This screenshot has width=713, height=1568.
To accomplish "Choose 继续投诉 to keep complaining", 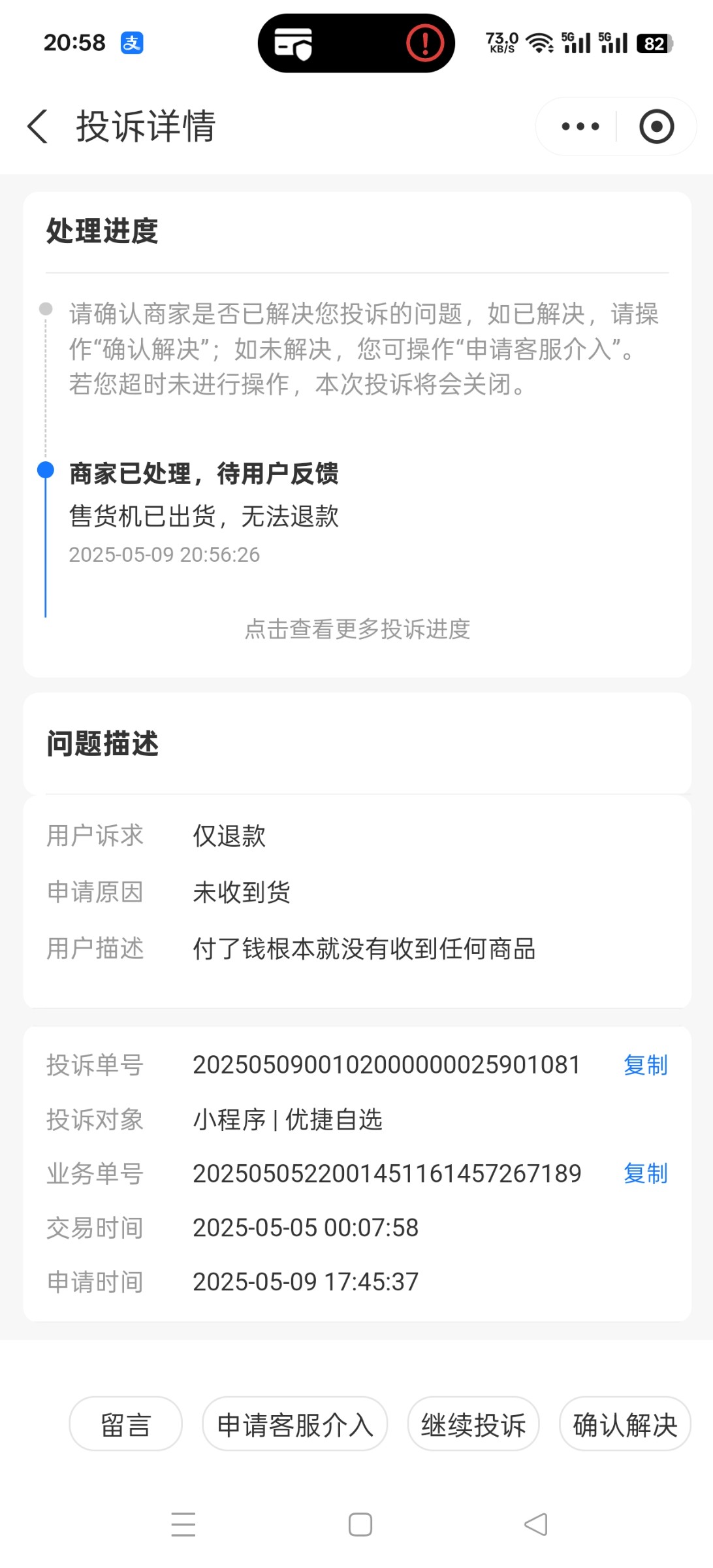I will point(473,1424).
